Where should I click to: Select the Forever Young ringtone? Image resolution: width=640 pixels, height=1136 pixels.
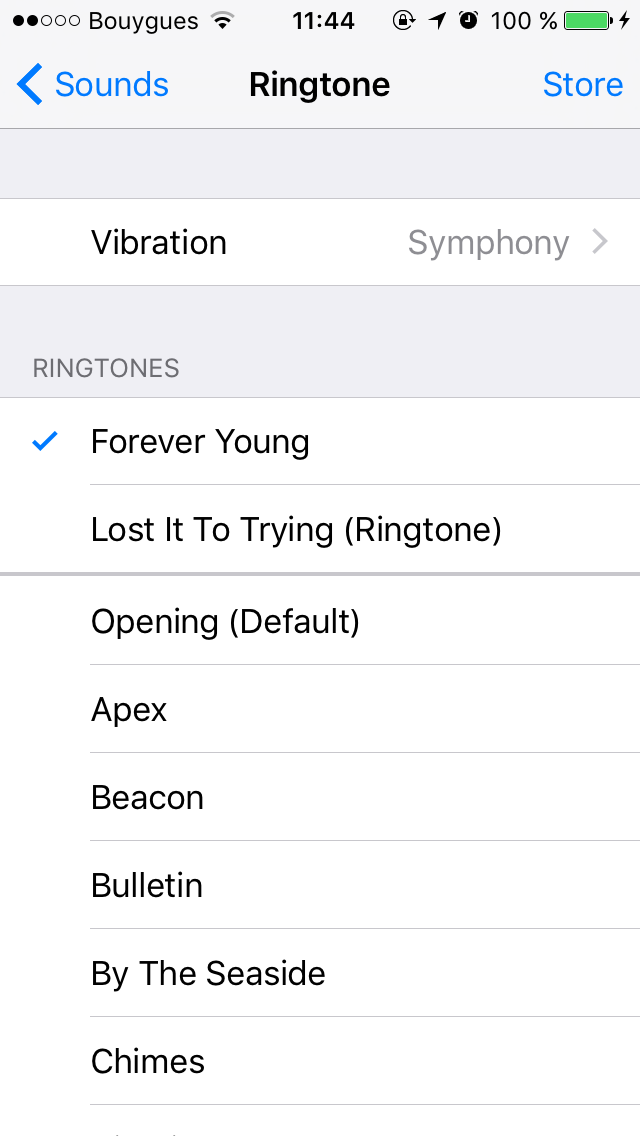320,441
